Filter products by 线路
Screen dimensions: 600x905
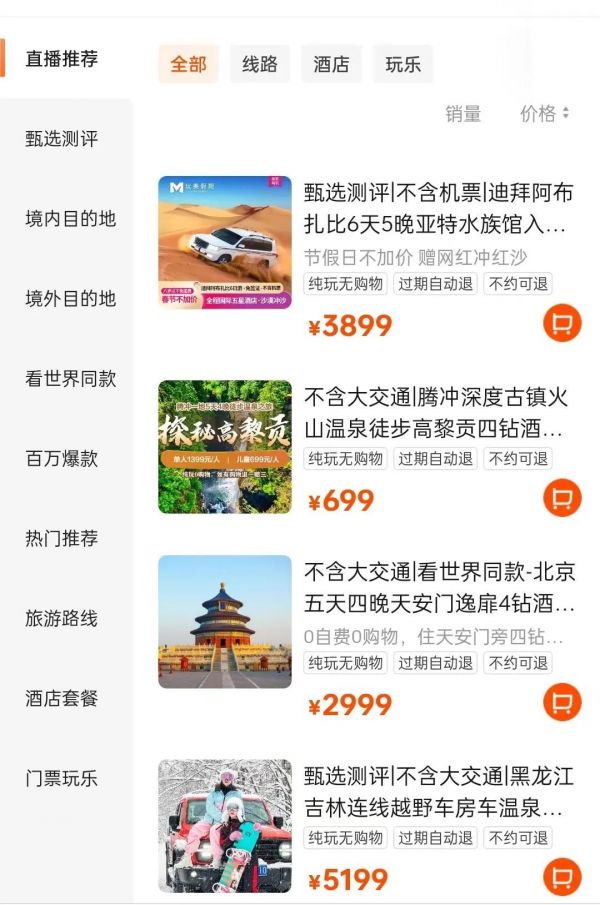[260, 64]
